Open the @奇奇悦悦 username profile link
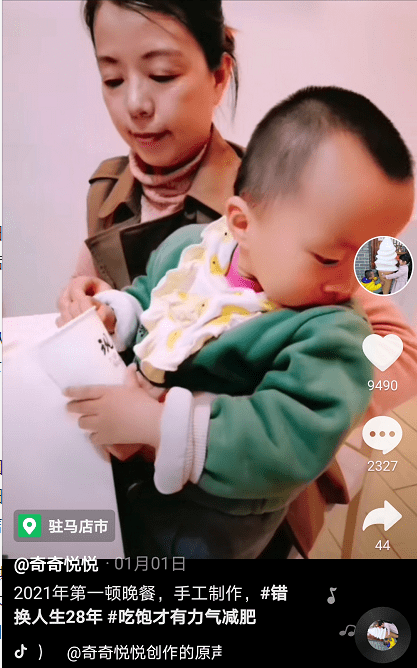 point(56,564)
